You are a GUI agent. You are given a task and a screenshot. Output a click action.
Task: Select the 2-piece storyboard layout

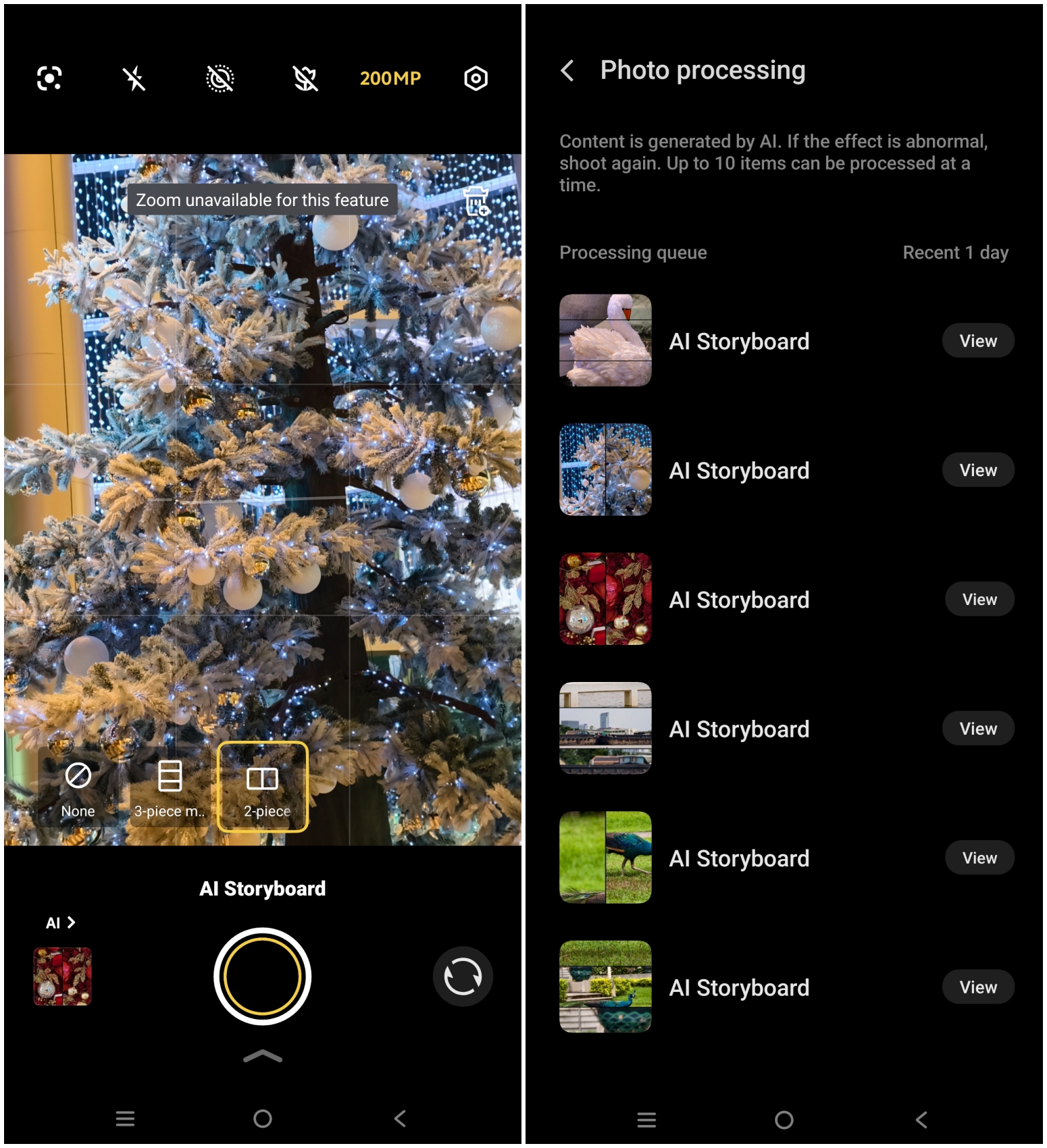pos(262,787)
